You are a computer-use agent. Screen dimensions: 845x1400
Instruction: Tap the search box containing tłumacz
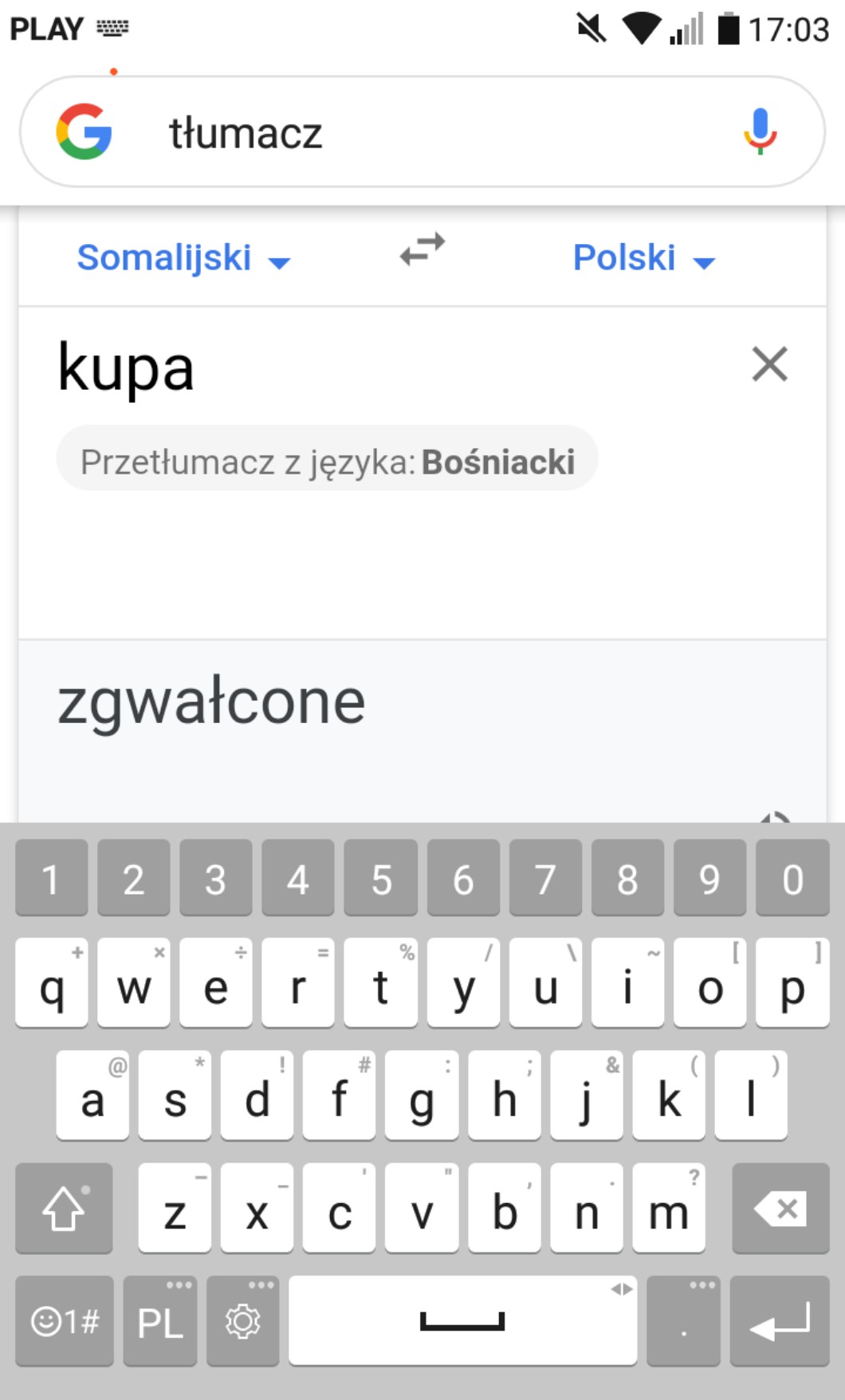pos(415,132)
